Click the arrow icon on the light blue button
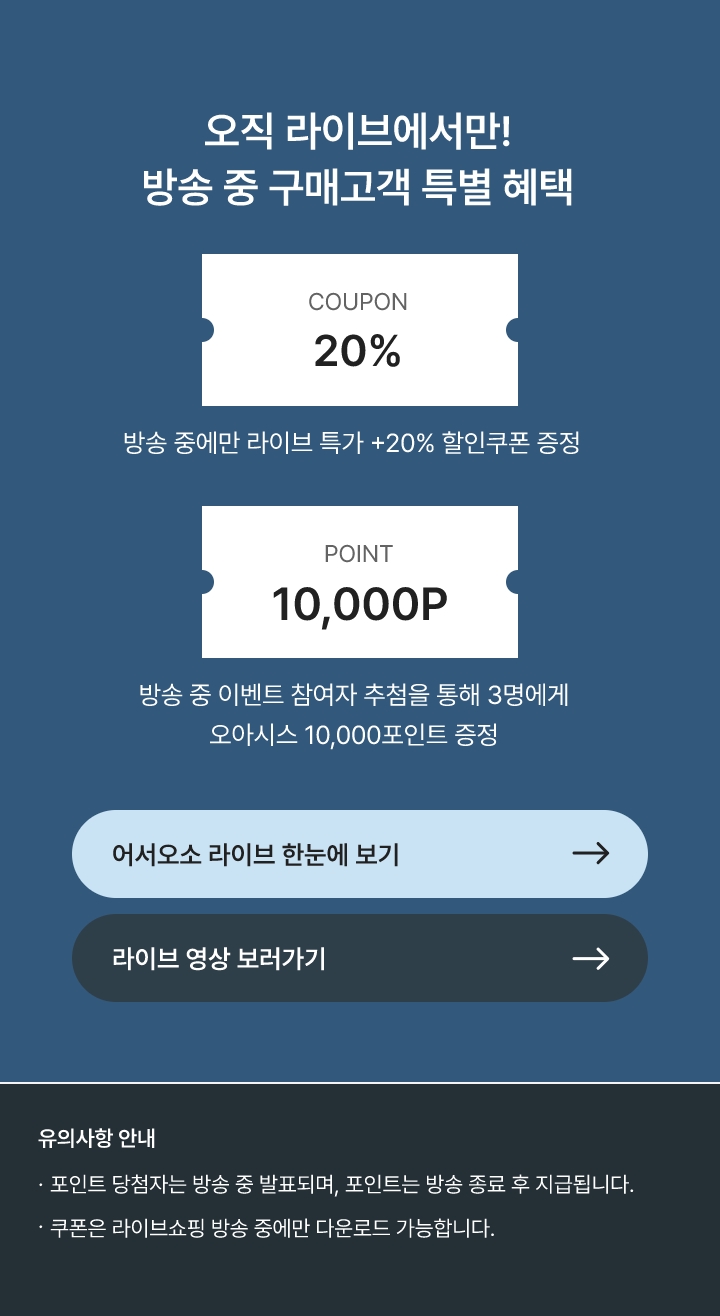 (x=591, y=853)
